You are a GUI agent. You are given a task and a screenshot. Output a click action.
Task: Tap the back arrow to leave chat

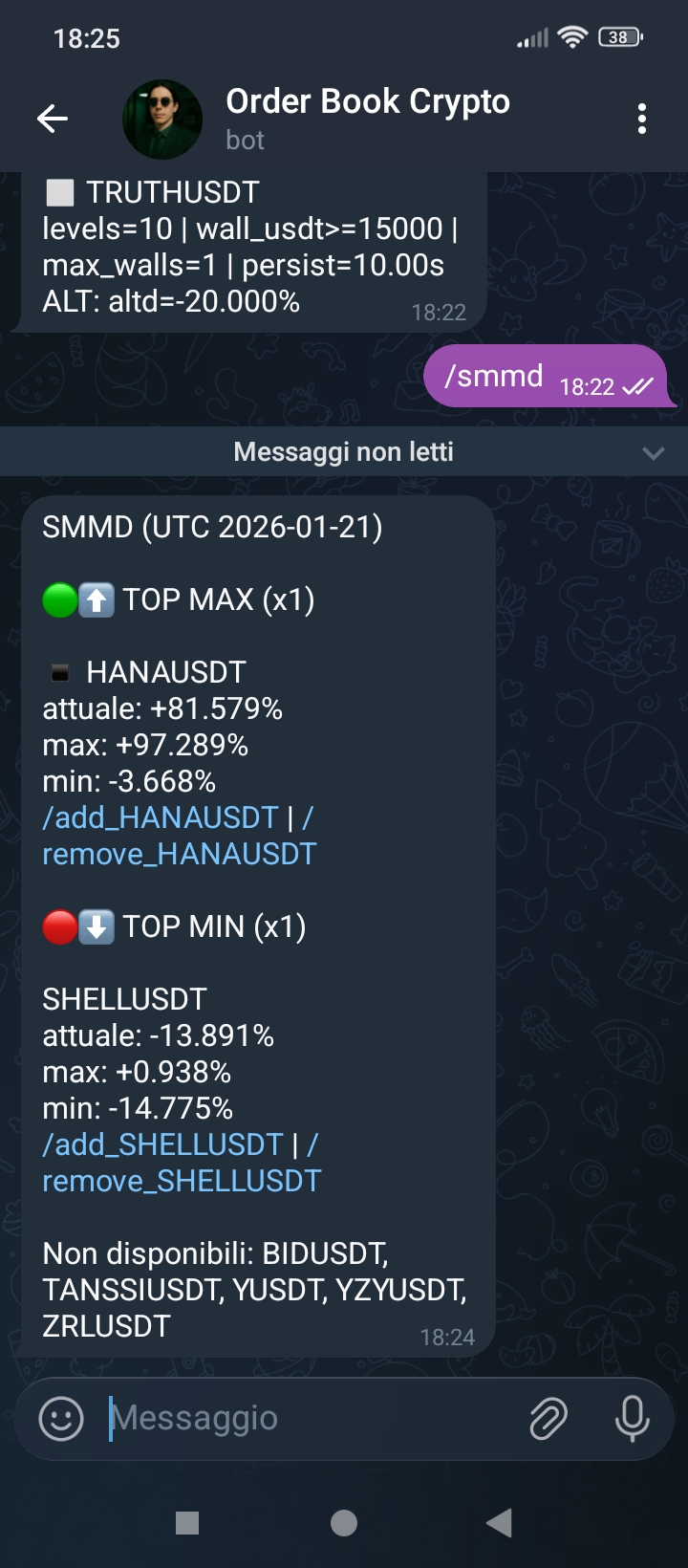tap(53, 118)
